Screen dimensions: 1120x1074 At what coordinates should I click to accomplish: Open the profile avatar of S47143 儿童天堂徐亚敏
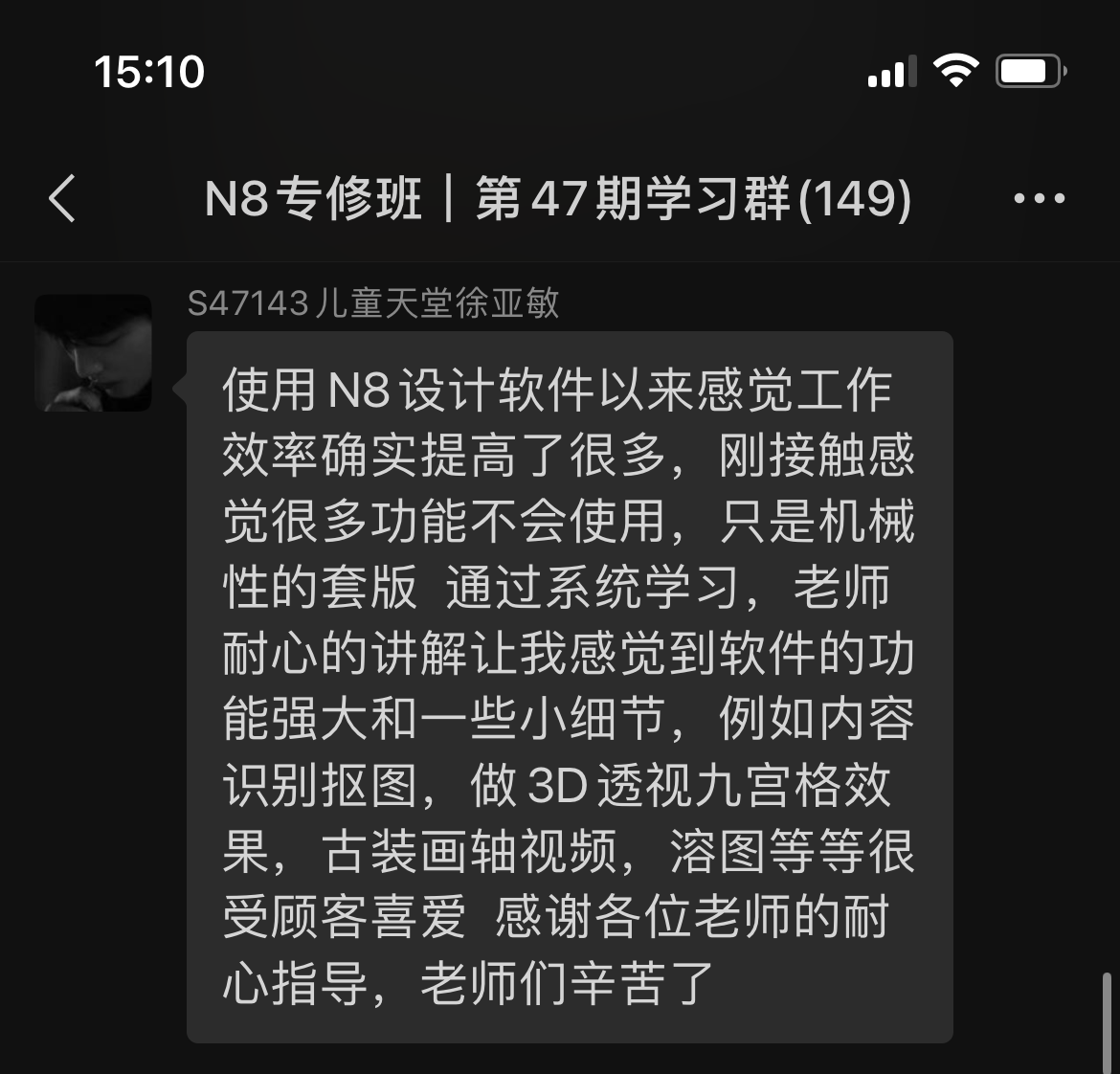pos(94,353)
